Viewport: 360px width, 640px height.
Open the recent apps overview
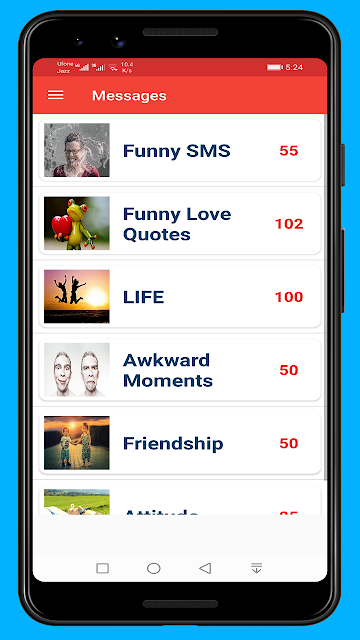click(102, 568)
